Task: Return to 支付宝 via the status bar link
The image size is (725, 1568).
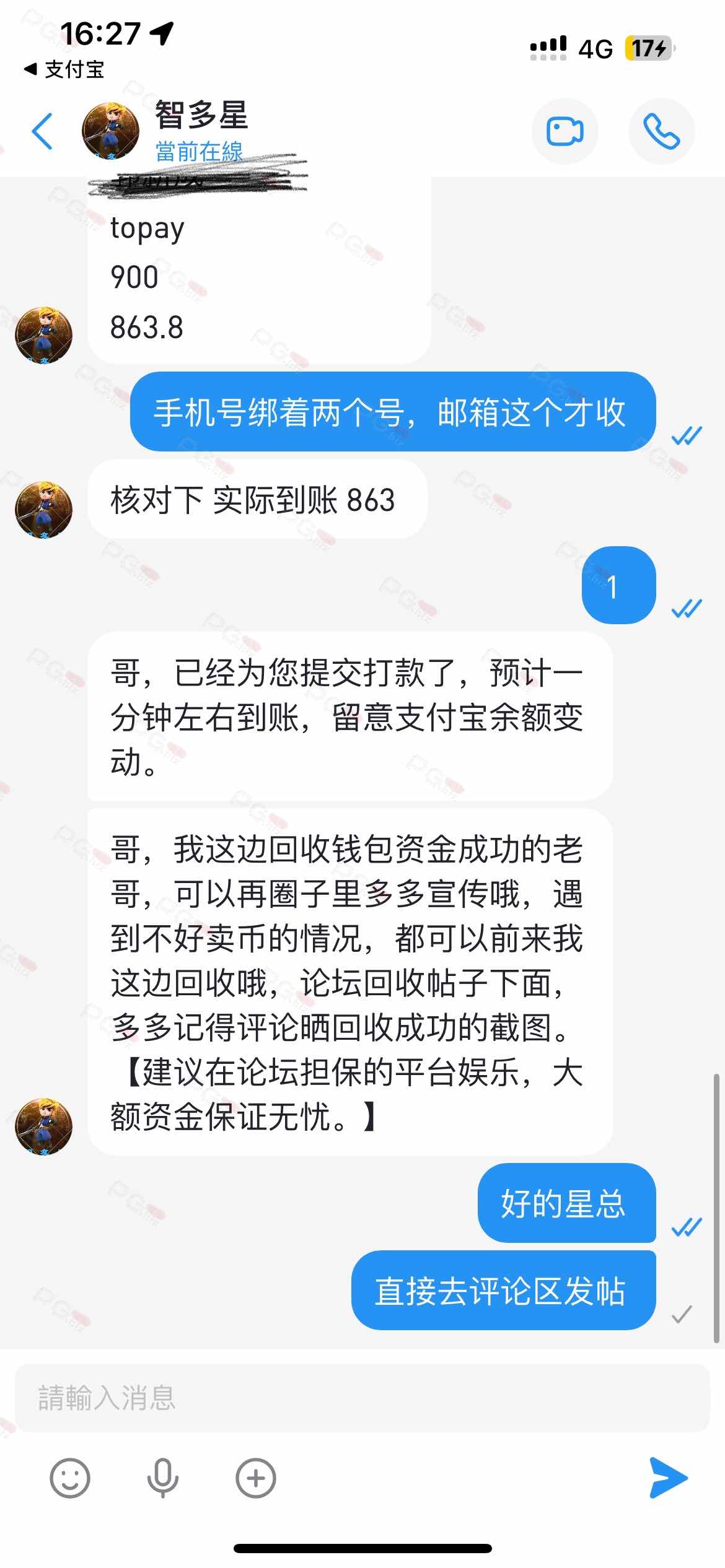Action: (x=64, y=69)
